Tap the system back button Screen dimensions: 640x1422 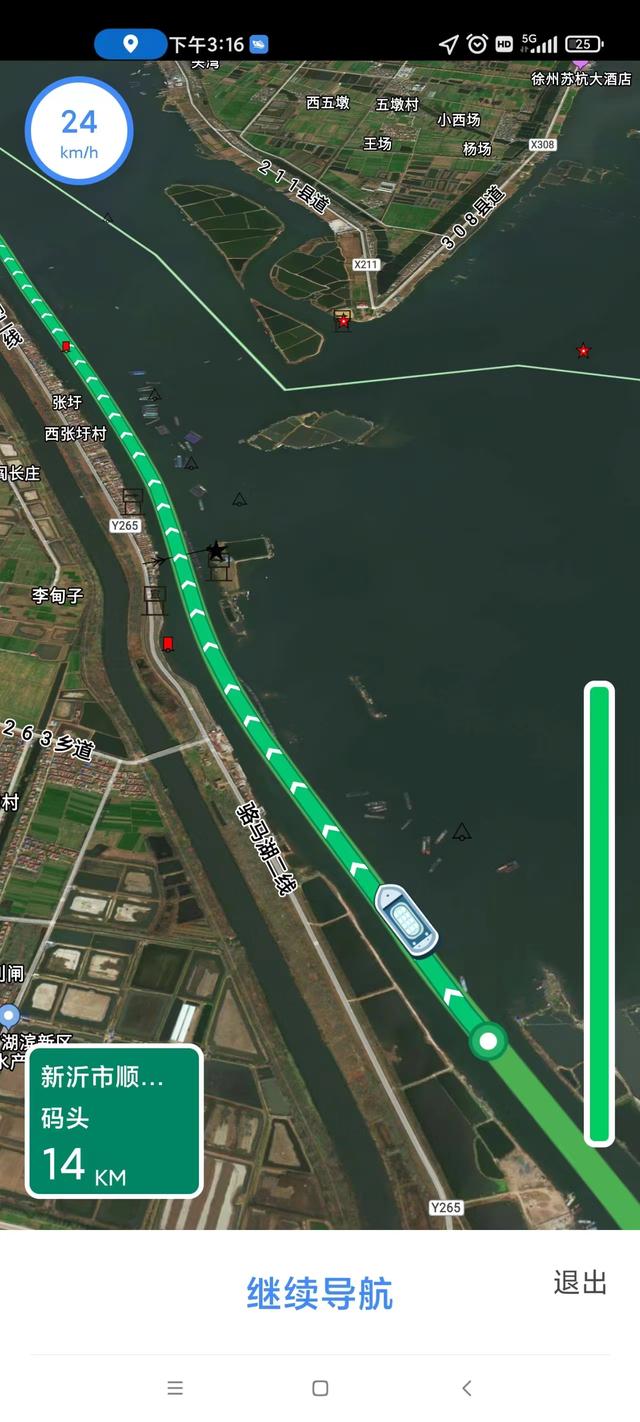pyautogui.click(x=466, y=1388)
